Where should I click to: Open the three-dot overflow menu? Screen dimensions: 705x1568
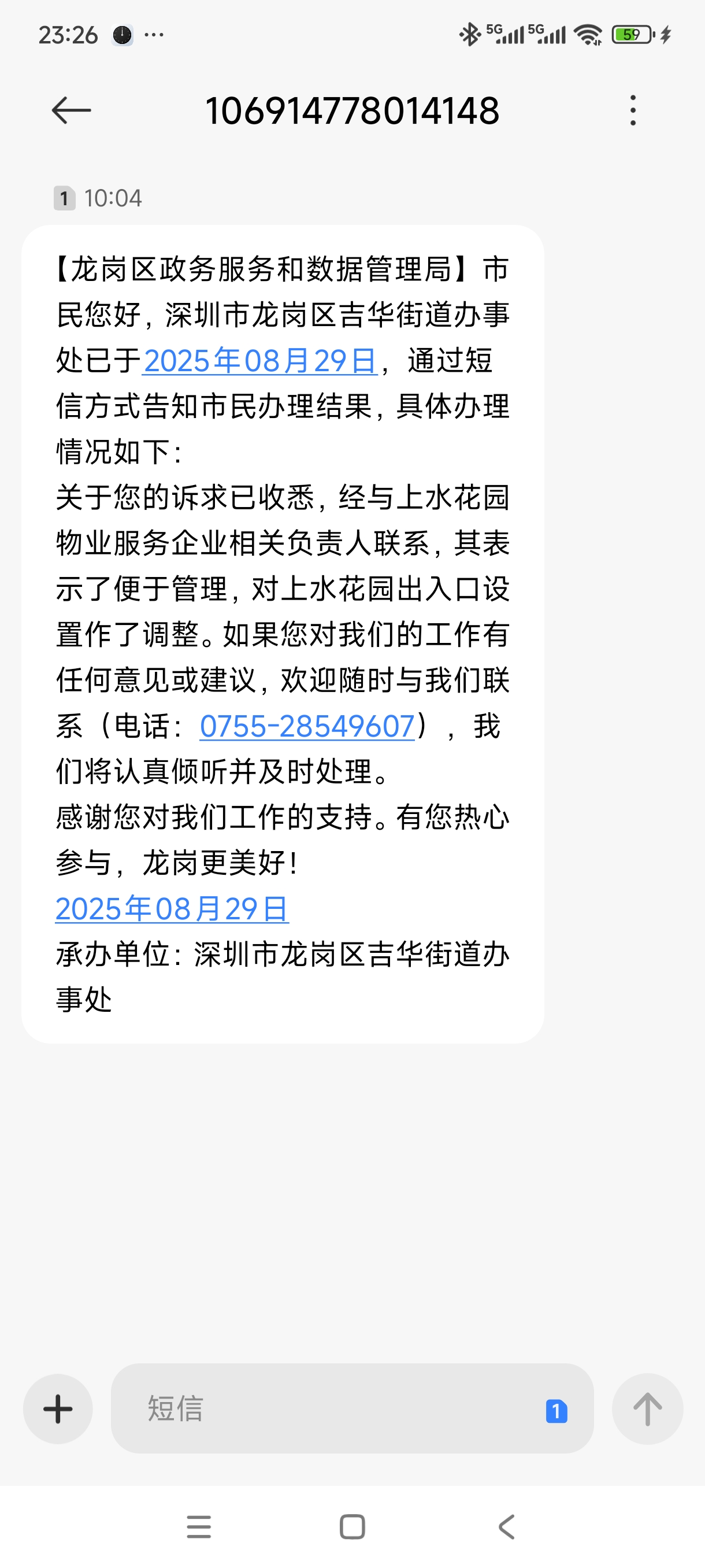click(x=633, y=110)
